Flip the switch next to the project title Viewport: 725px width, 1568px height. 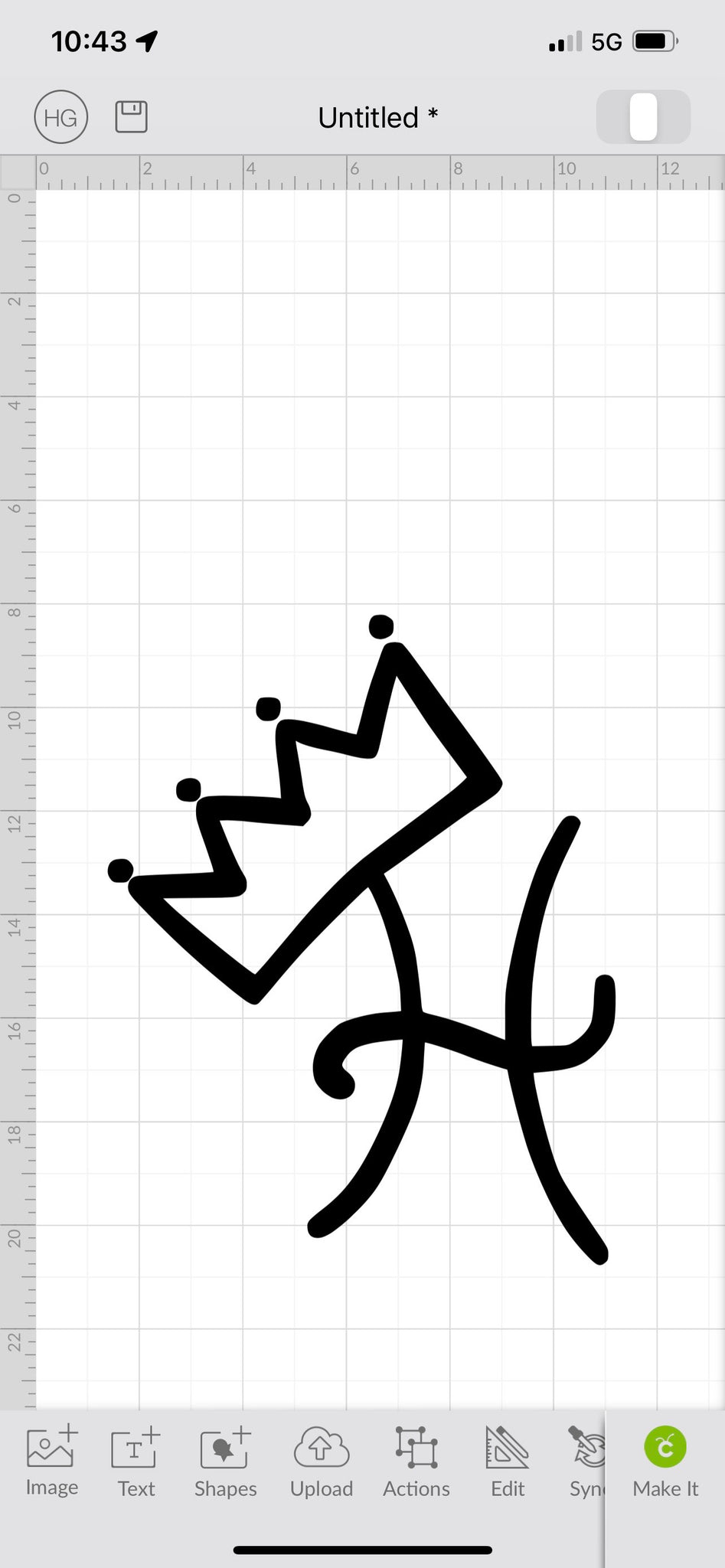click(x=643, y=117)
